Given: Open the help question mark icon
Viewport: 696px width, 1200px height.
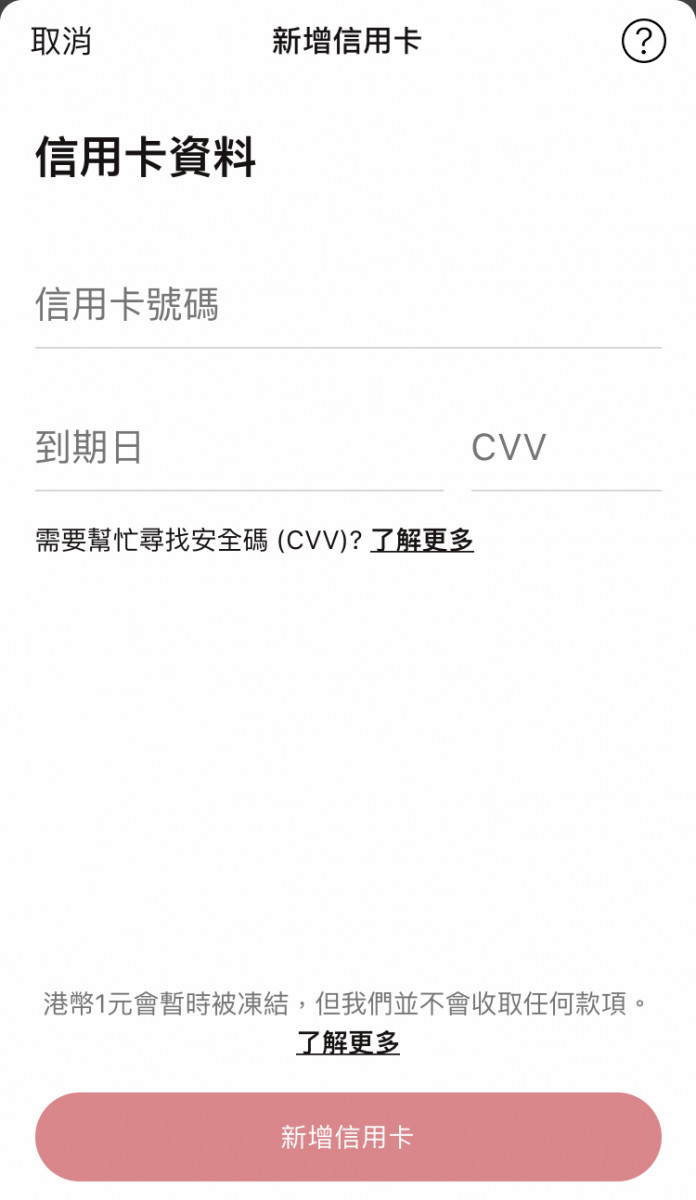Looking at the screenshot, I should [643, 41].
